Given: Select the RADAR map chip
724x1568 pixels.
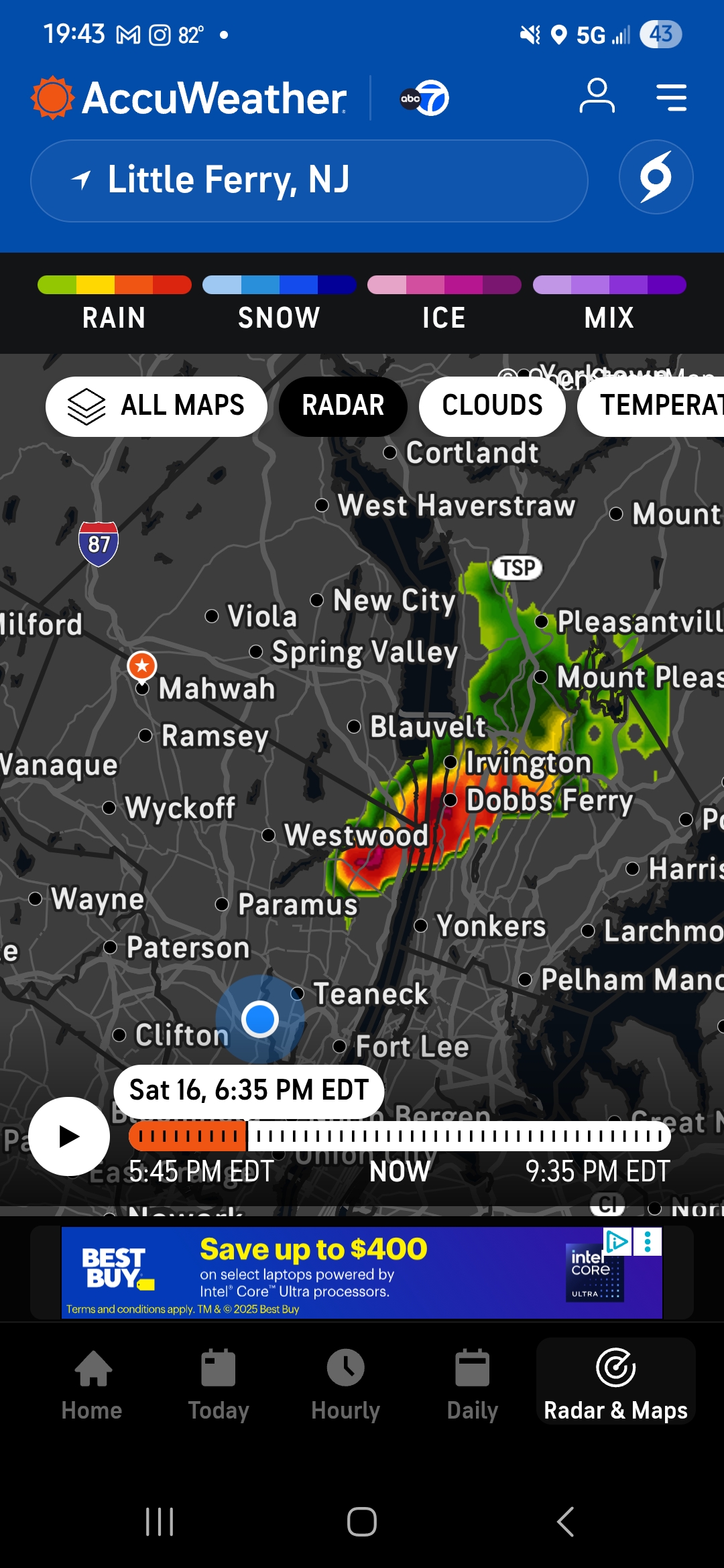Looking at the screenshot, I should point(343,406).
